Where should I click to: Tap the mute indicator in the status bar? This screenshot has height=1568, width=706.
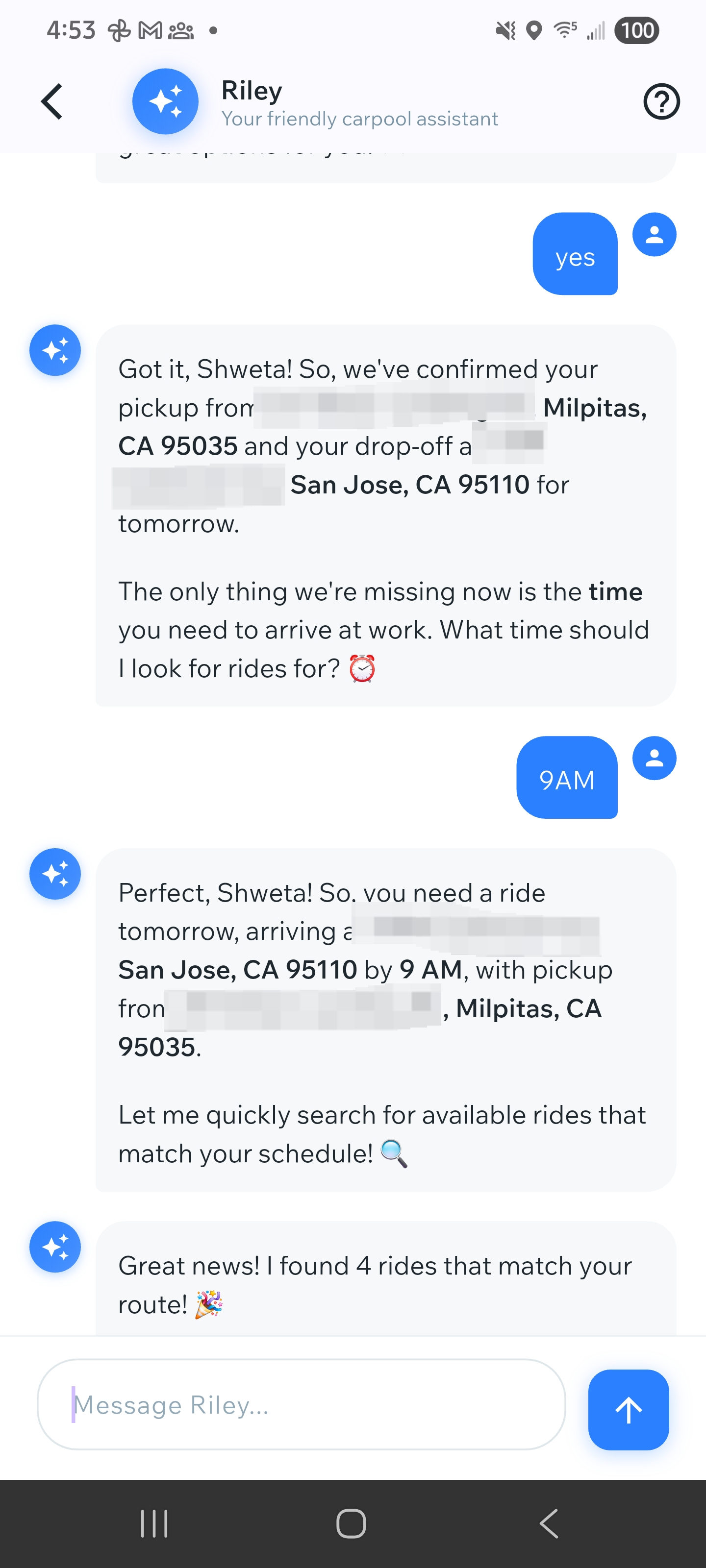coord(505,29)
